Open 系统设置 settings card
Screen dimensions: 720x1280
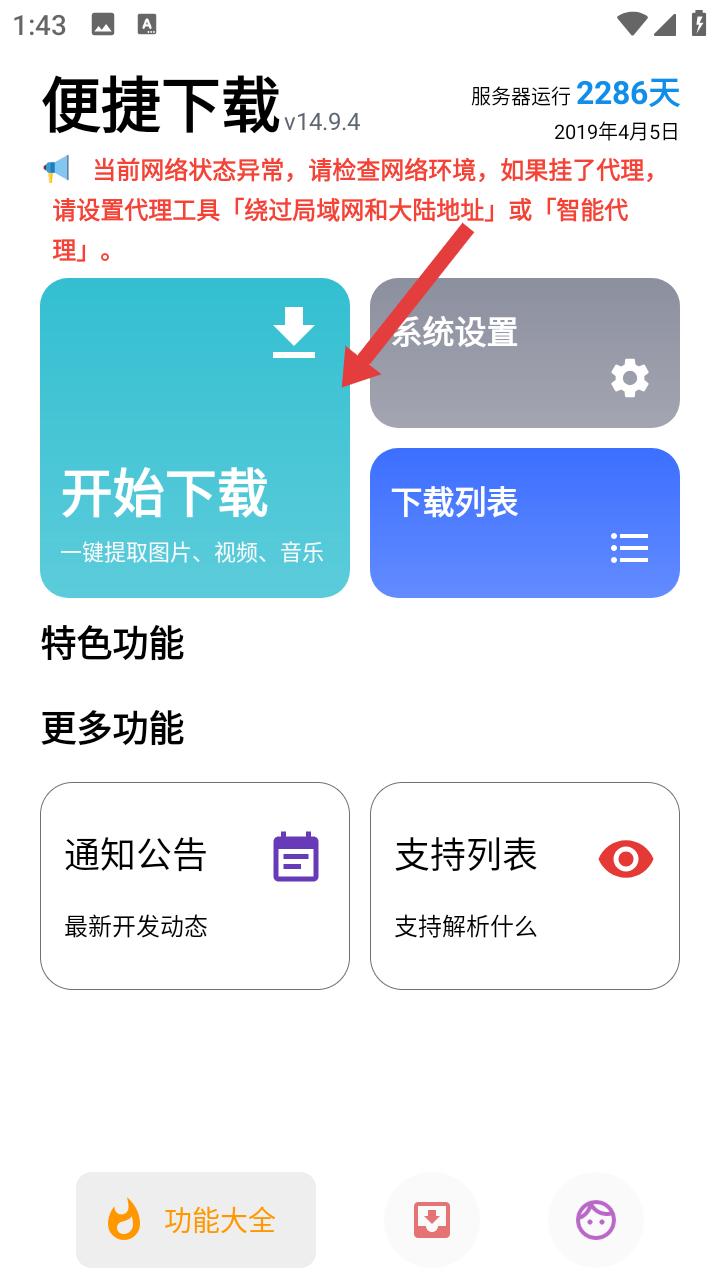coord(525,353)
